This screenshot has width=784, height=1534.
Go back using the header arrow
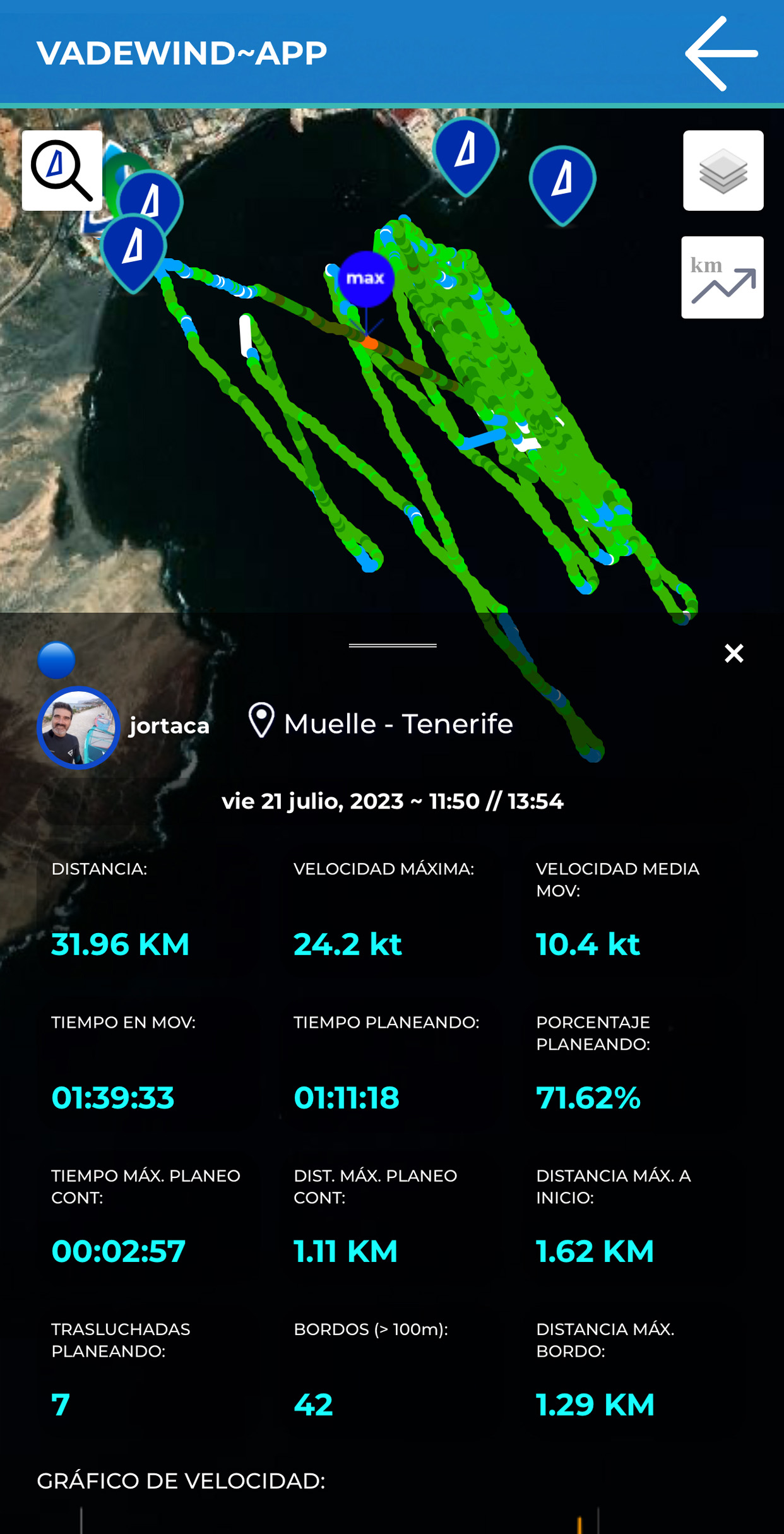[722, 54]
